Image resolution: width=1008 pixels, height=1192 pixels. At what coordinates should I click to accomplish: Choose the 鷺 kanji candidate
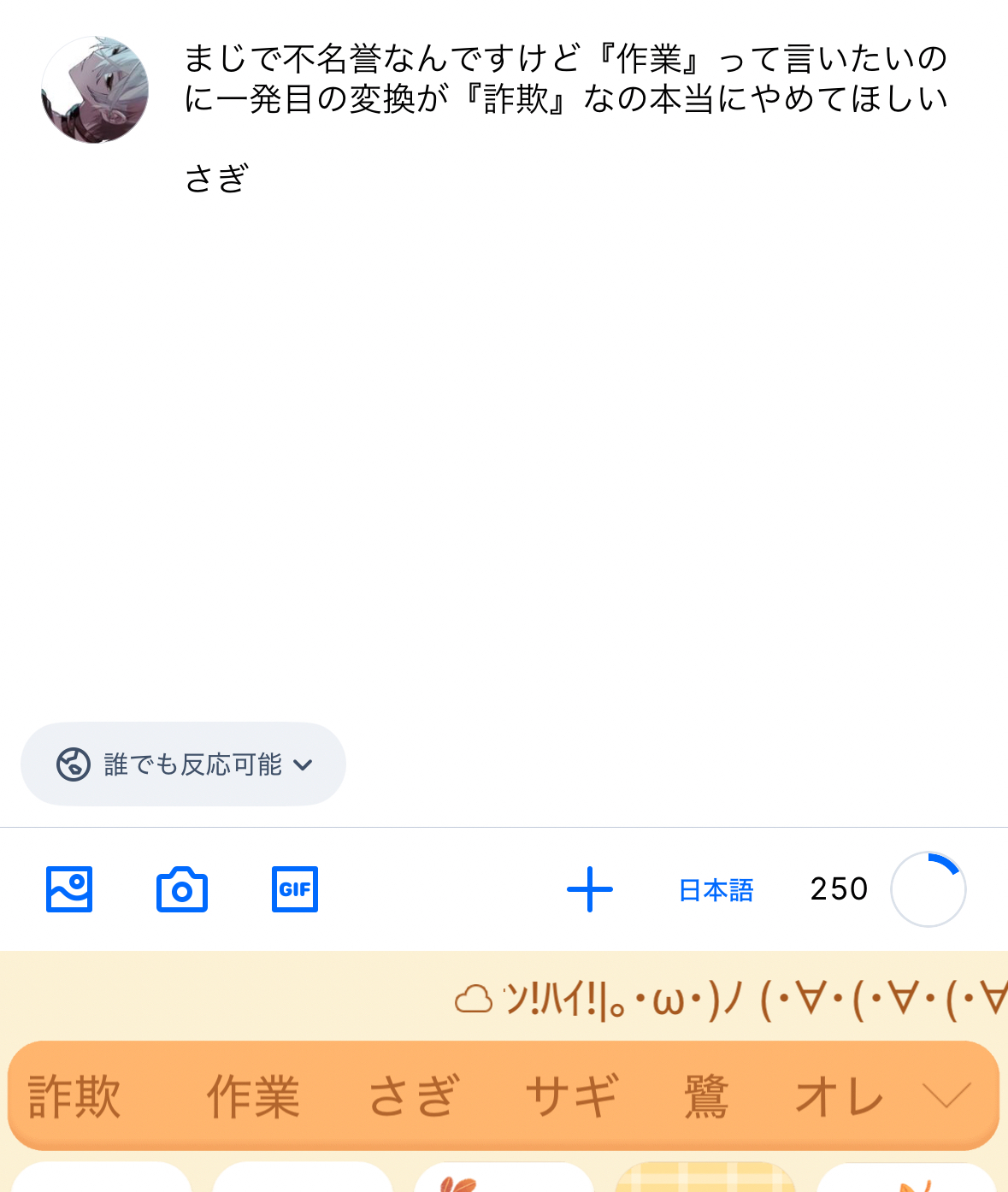click(707, 1096)
